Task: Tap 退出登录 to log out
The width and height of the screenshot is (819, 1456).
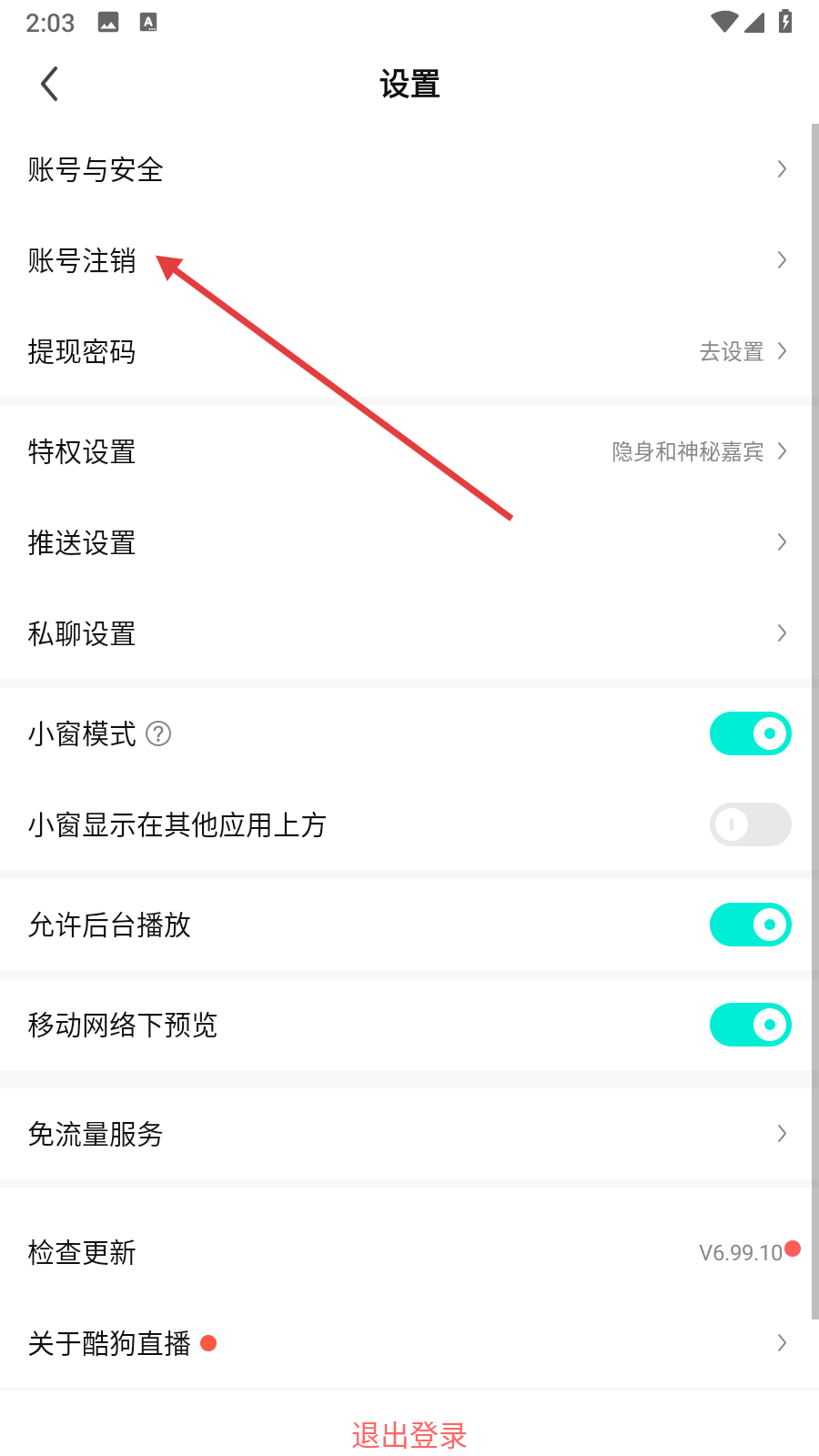Action: pyautogui.click(x=409, y=1435)
